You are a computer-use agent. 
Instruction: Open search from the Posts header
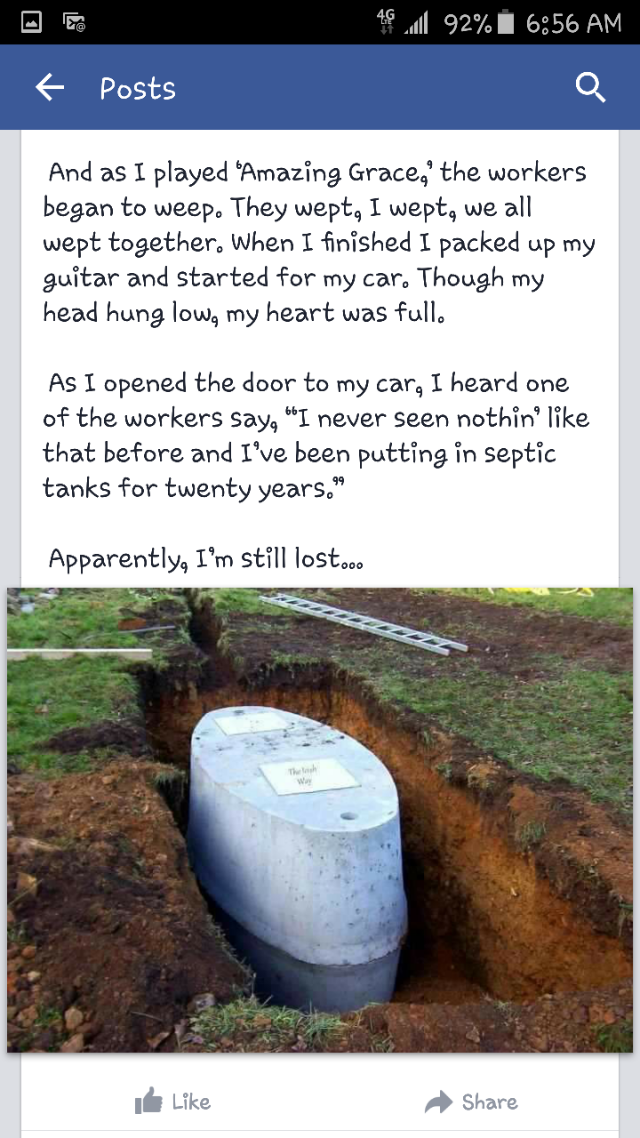(591, 88)
